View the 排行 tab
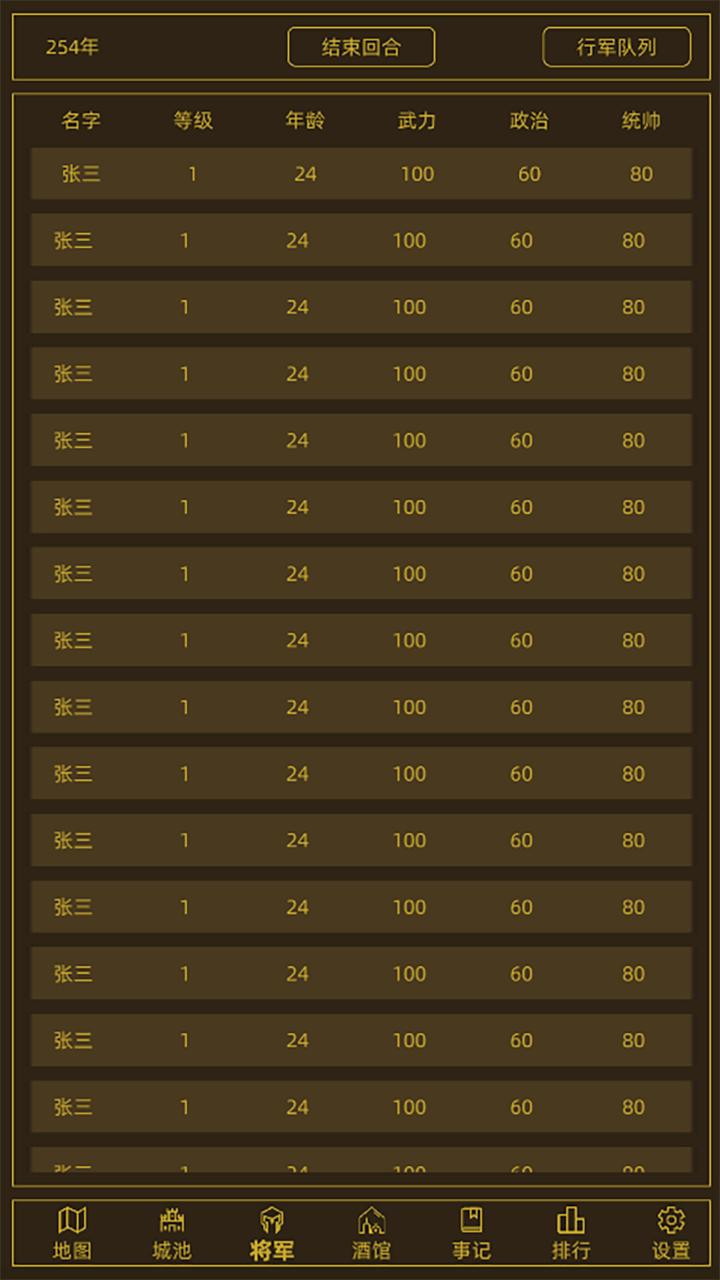Viewport: 720px width, 1280px height. [x=571, y=1233]
